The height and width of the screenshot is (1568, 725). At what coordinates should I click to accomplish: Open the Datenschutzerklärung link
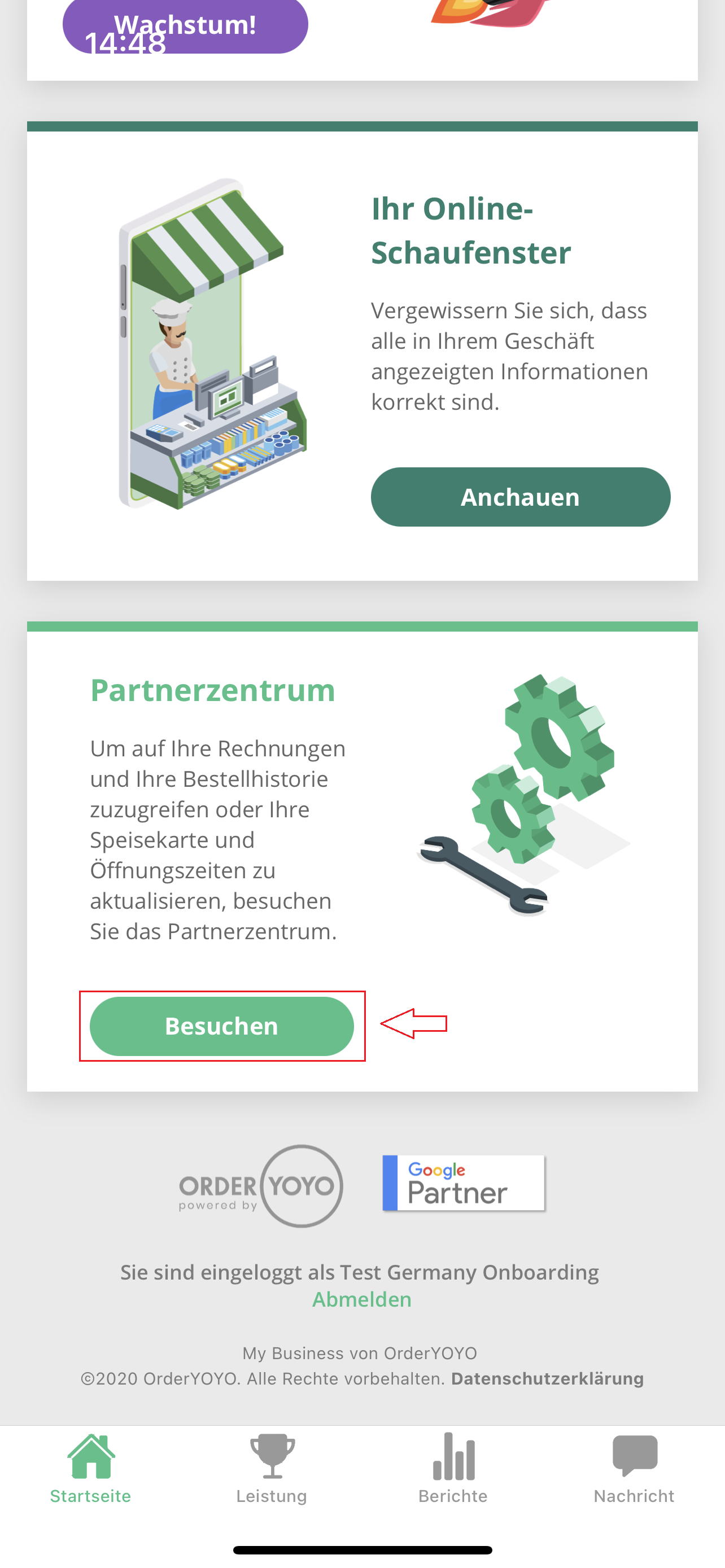pyautogui.click(x=547, y=1378)
